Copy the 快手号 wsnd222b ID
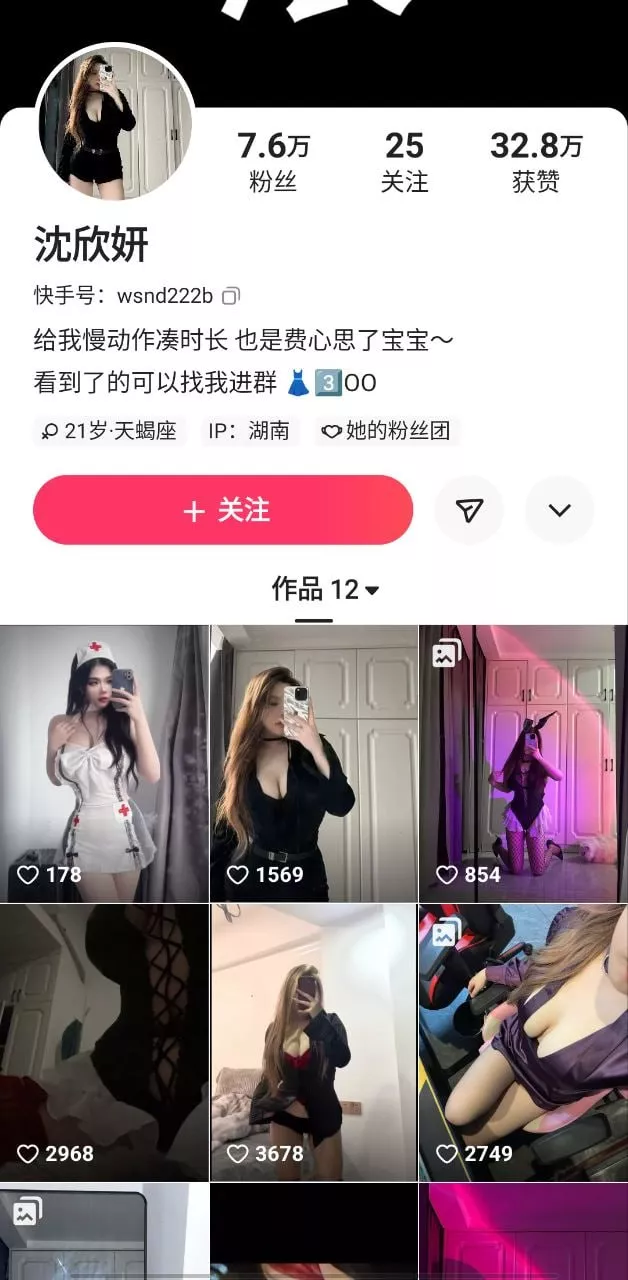628x1280 pixels. pos(231,296)
